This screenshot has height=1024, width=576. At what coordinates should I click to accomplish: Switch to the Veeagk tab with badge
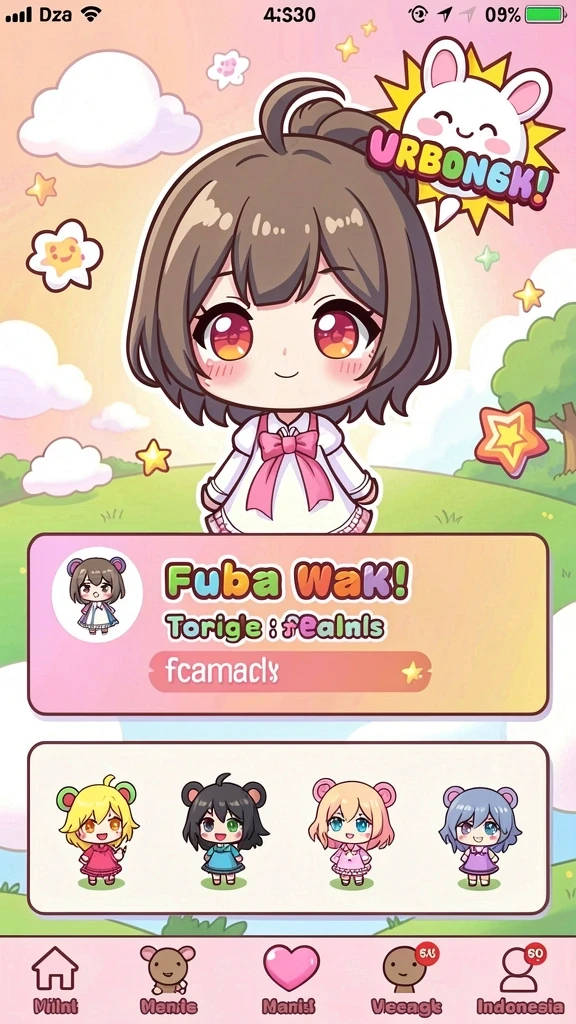pos(406,978)
